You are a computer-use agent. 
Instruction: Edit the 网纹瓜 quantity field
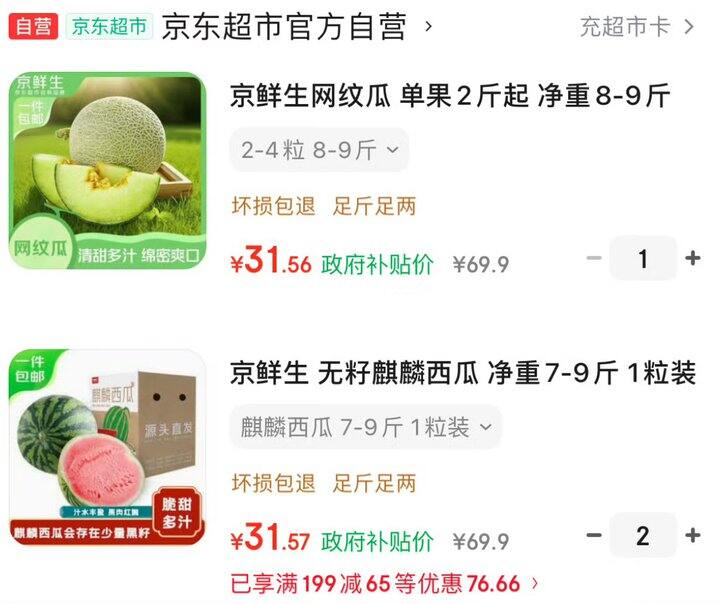[642, 259]
